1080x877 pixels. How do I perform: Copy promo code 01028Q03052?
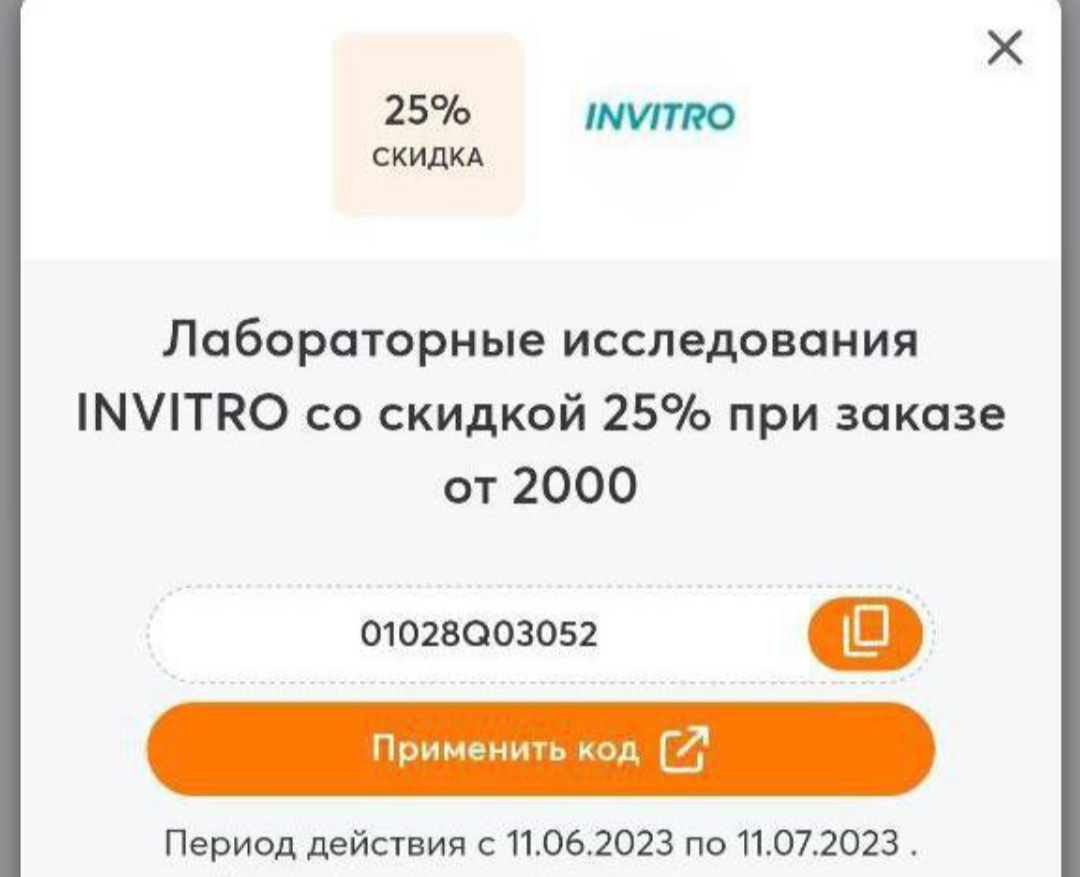tap(865, 633)
